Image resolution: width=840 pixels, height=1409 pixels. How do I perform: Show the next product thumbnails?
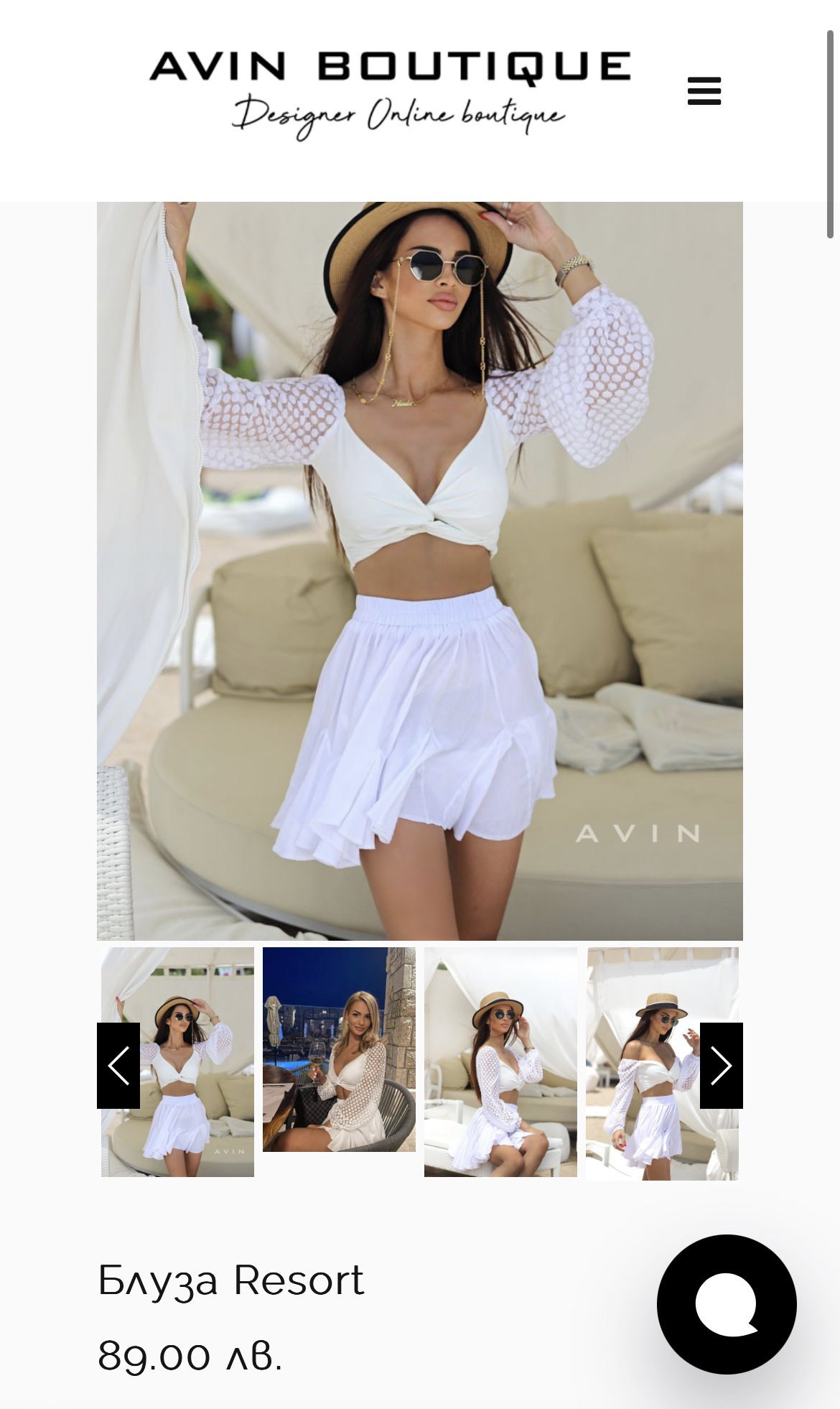click(721, 1066)
